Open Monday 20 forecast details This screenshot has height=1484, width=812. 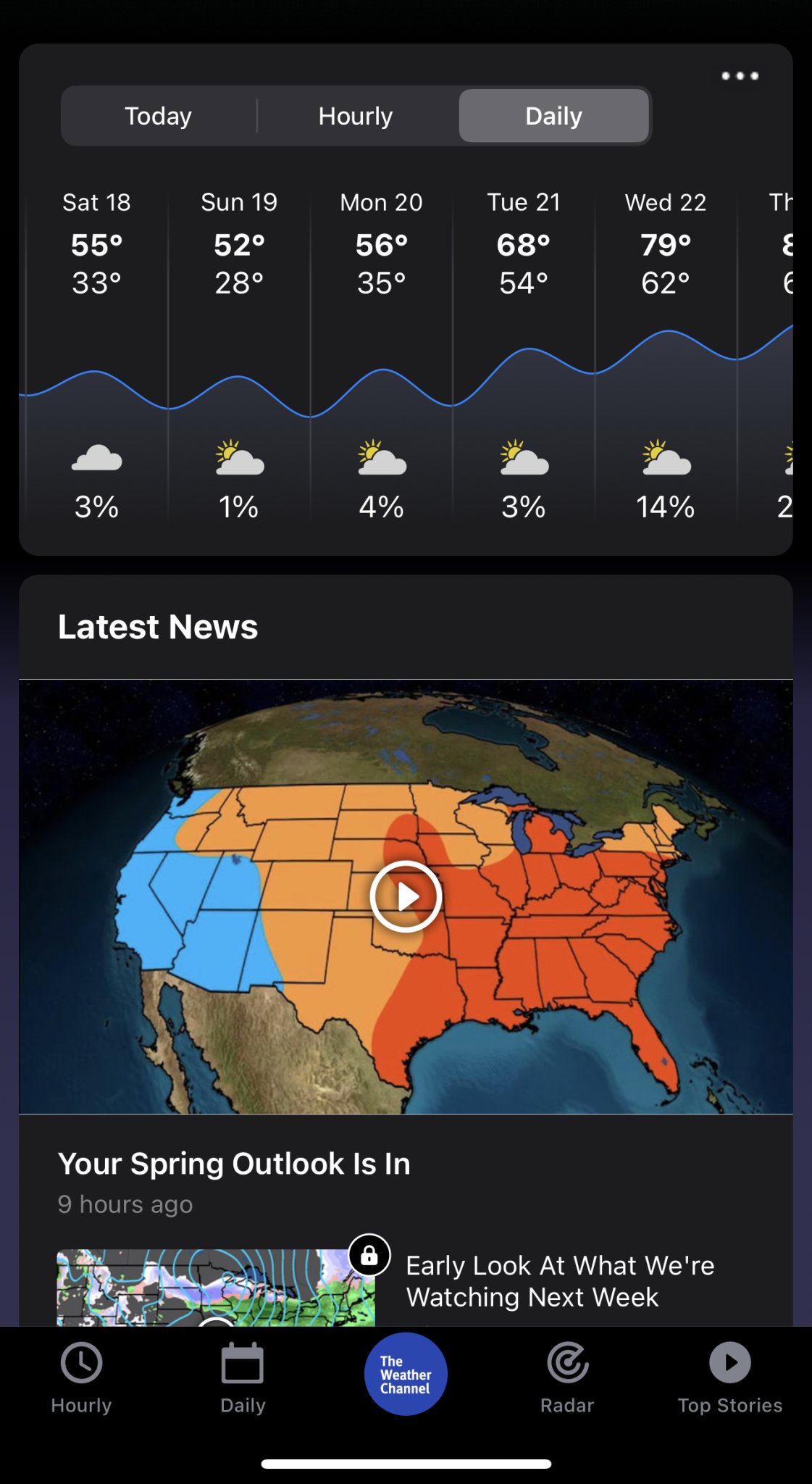[x=382, y=355]
